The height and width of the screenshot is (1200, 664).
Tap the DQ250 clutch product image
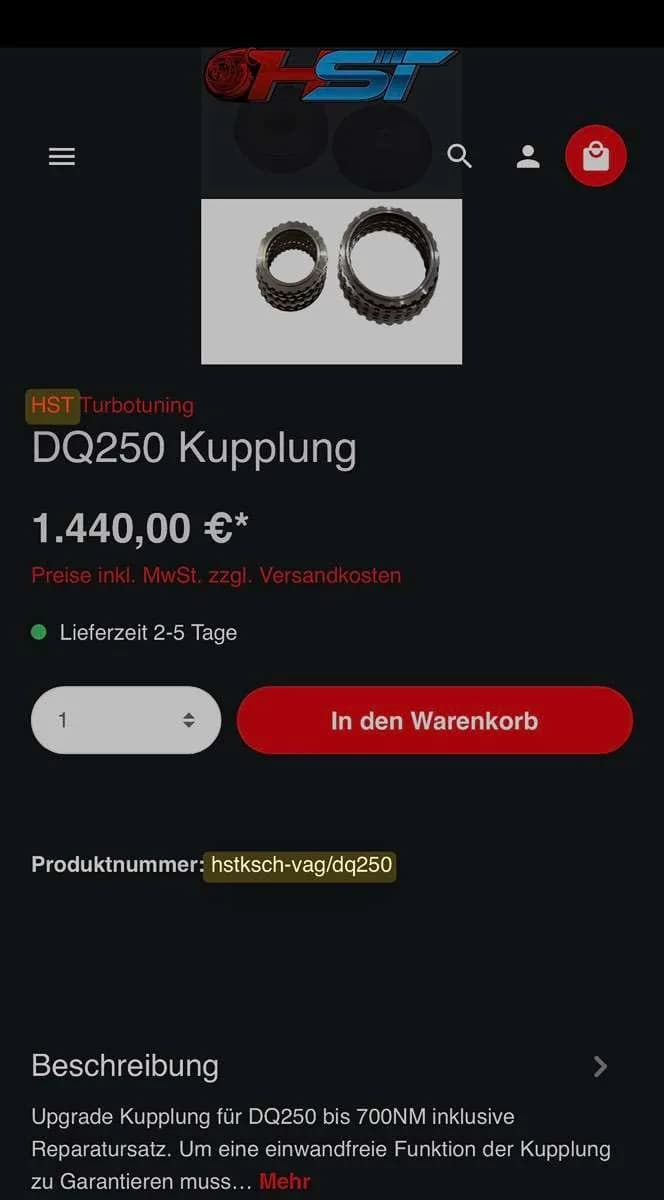(332, 281)
